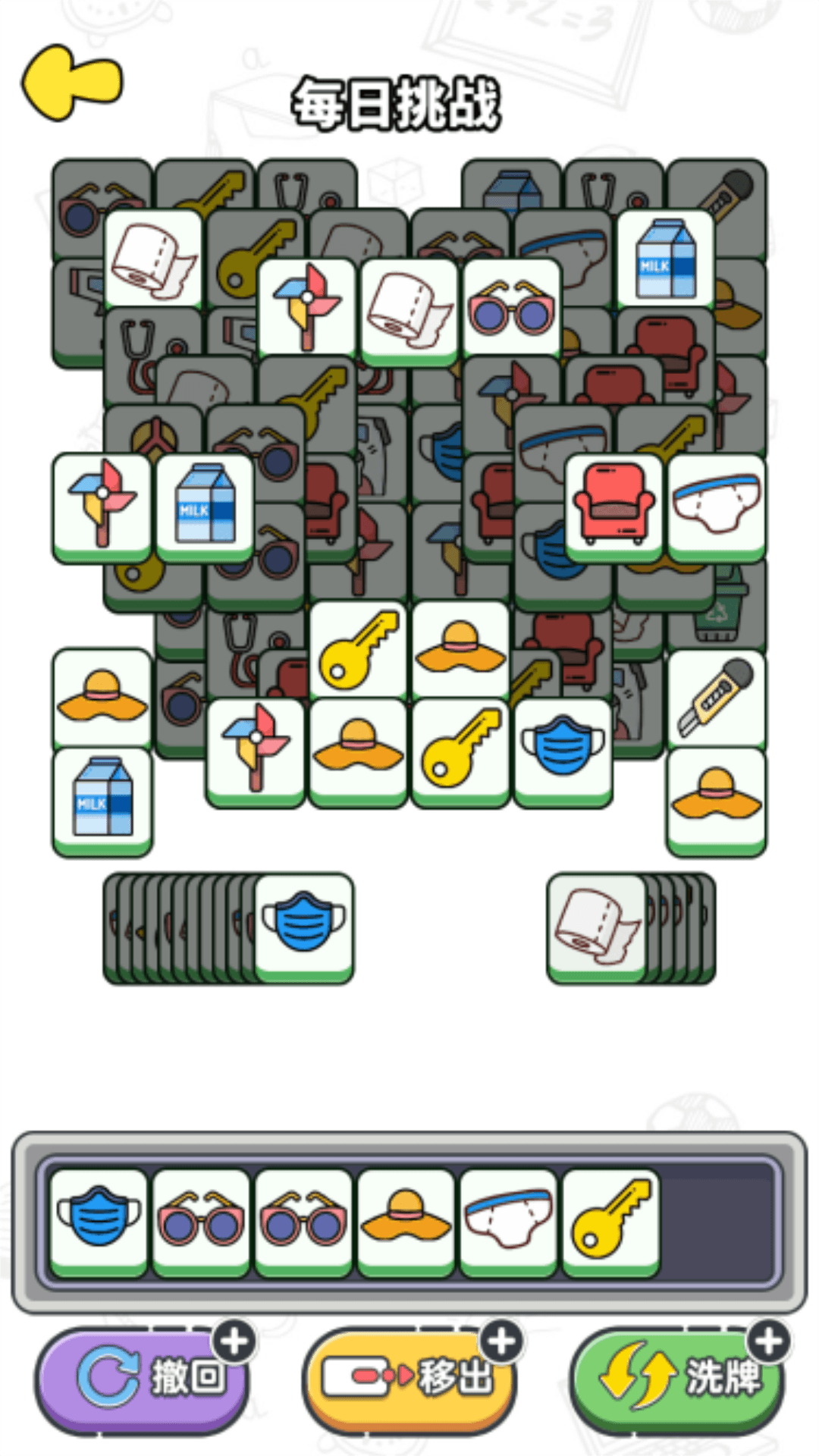
Task: Shuffle tiles with the 洗牌 button
Action: coord(677,1376)
